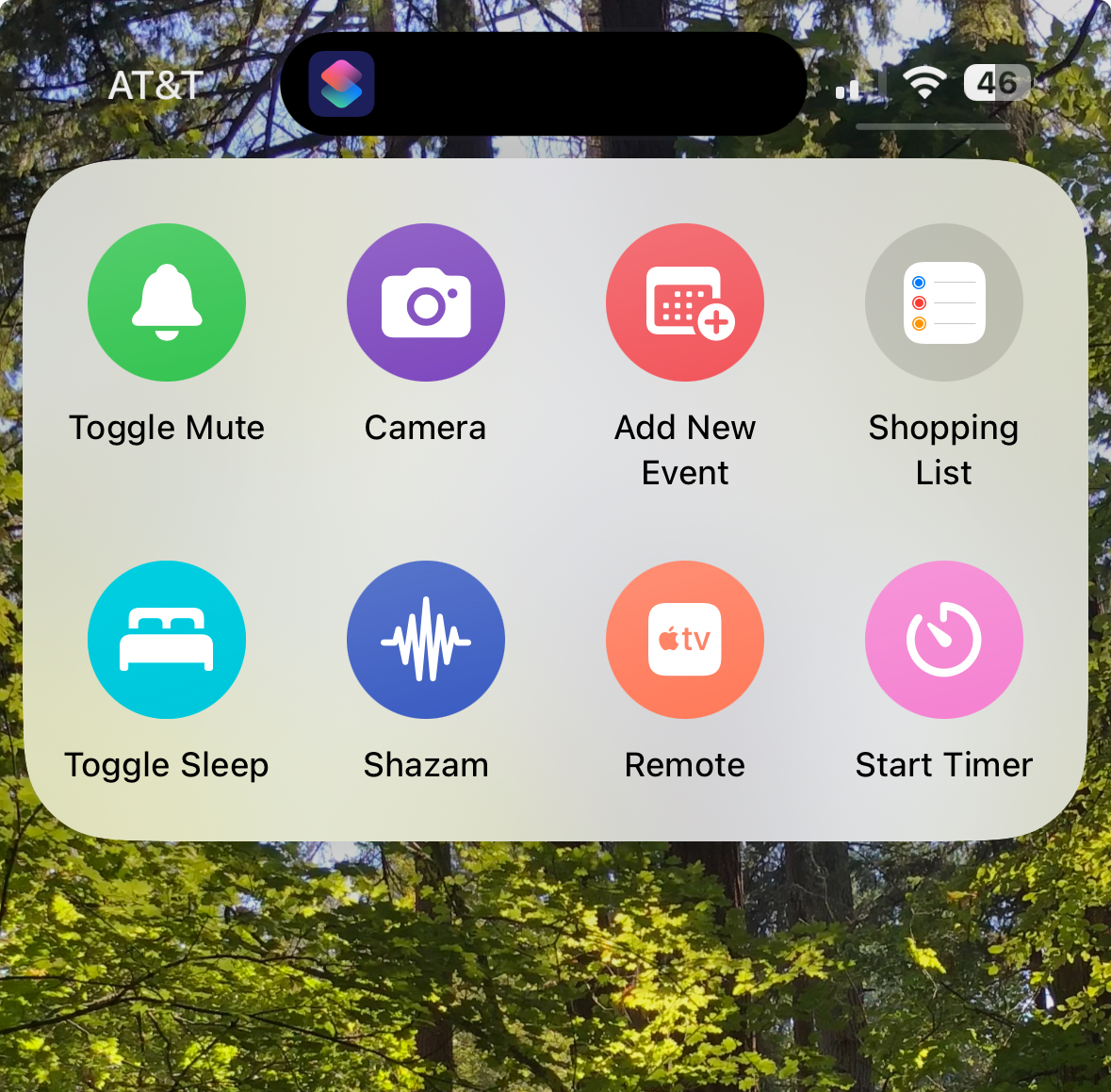Tap the Add New Event shortcut

pyautogui.click(x=685, y=302)
